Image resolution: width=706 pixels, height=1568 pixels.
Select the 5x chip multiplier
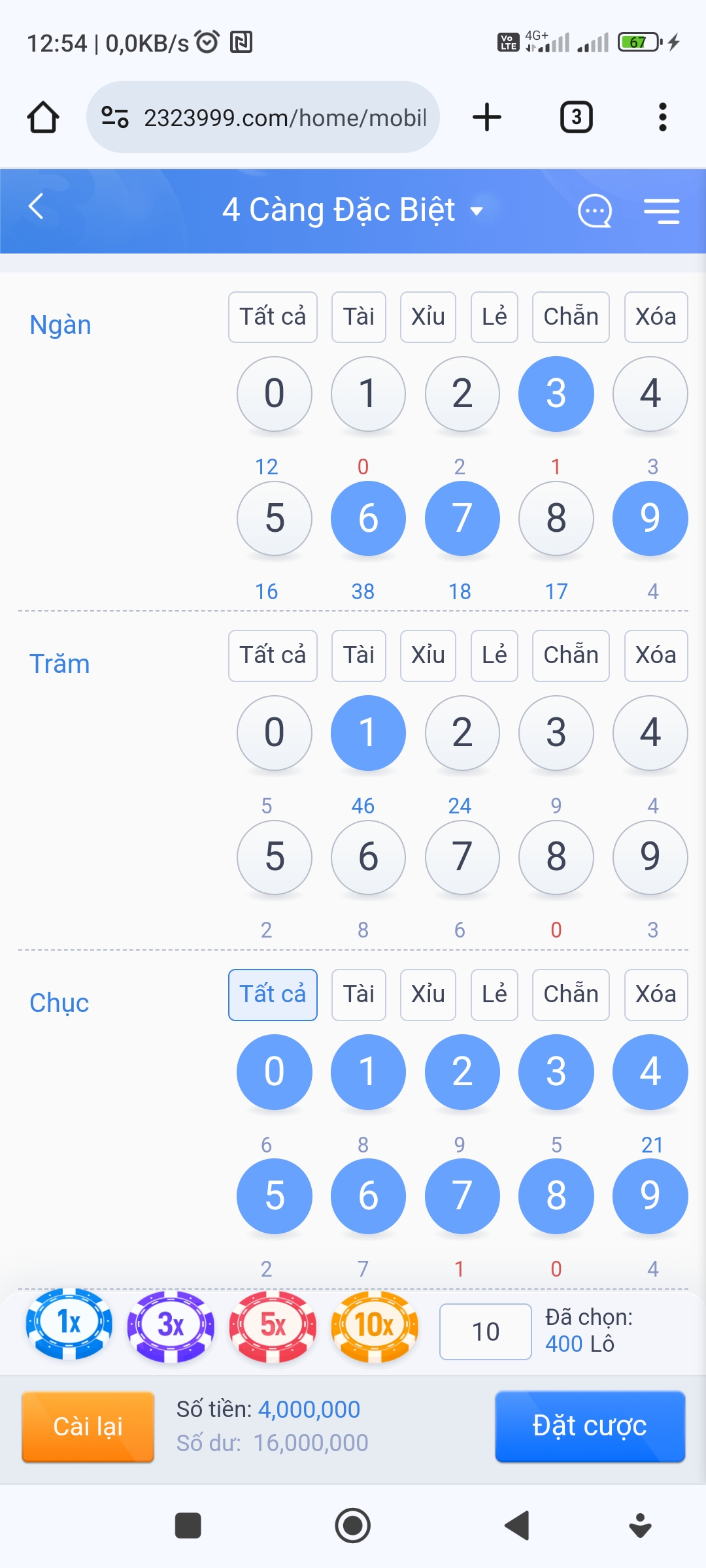point(273,1326)
